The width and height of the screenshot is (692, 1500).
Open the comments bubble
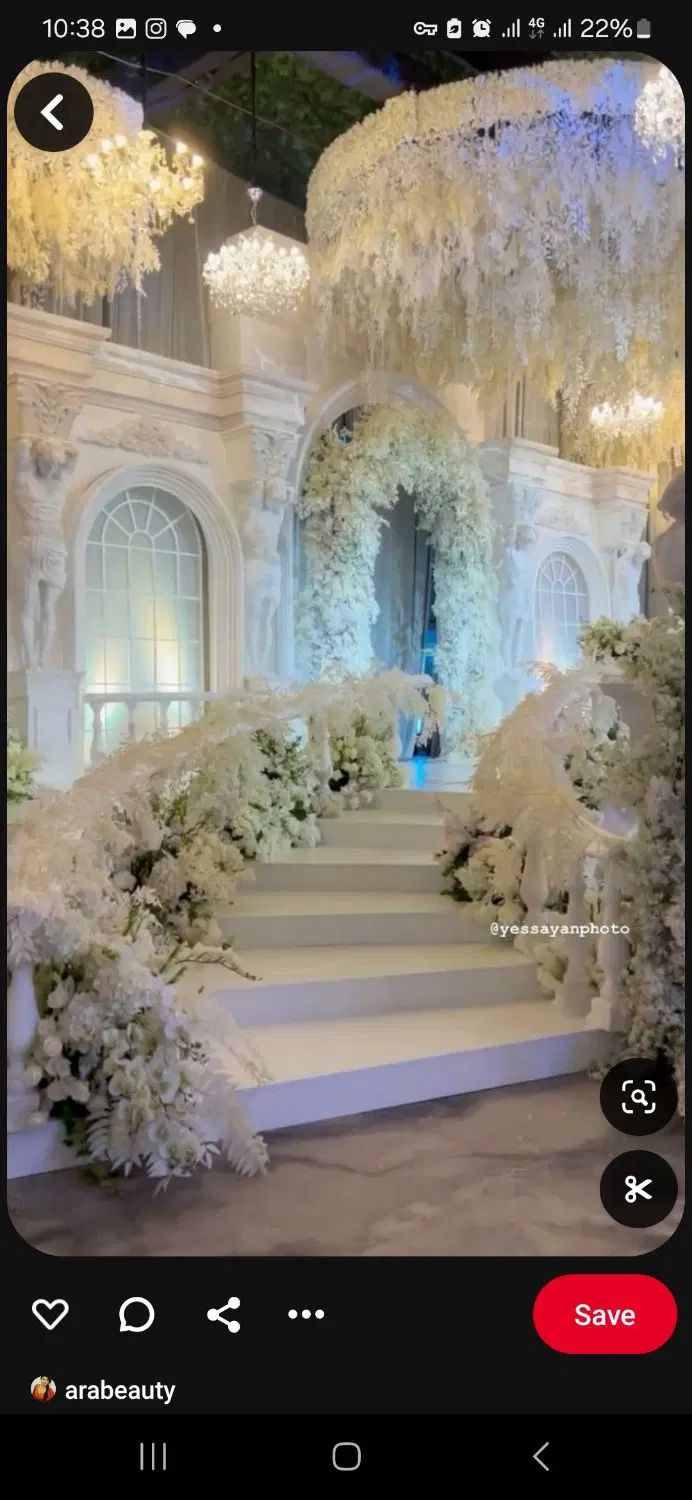137,1314
